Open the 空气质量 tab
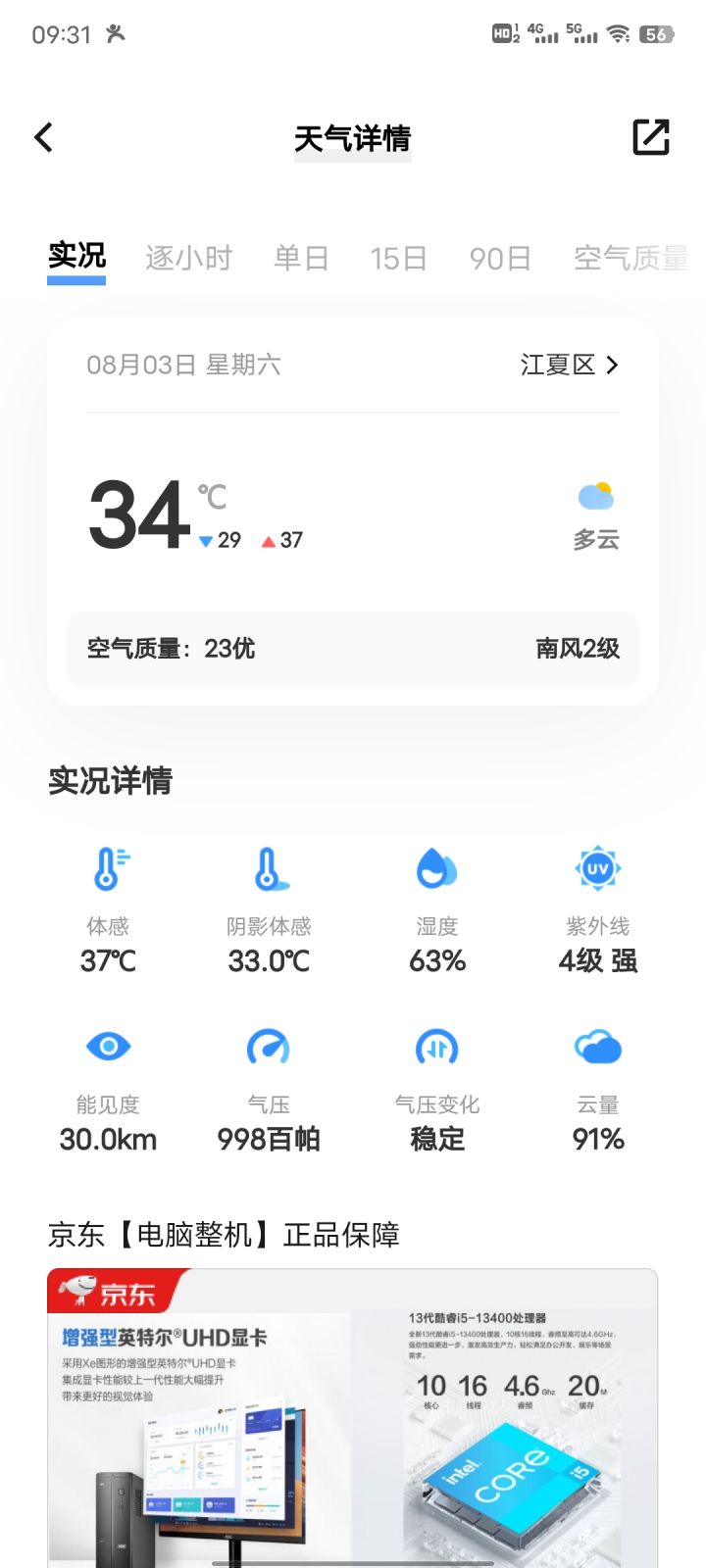706x1568 pixels. [x=629, y=258]
